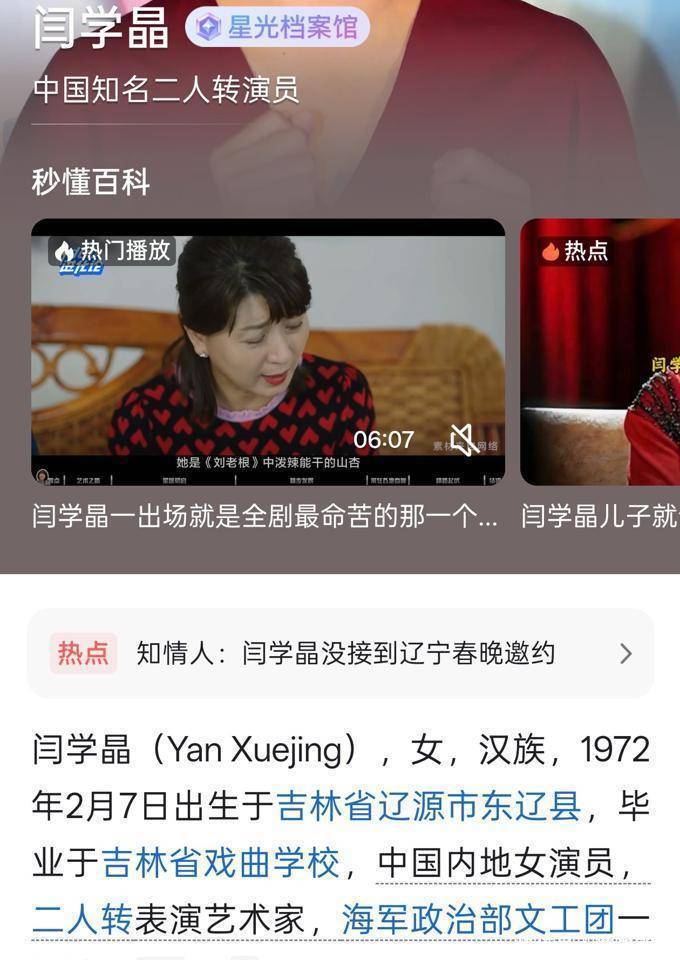This screenshot has width=680, height=960.
Task: View the 海军政治部文工团 link
Action: 478,919
